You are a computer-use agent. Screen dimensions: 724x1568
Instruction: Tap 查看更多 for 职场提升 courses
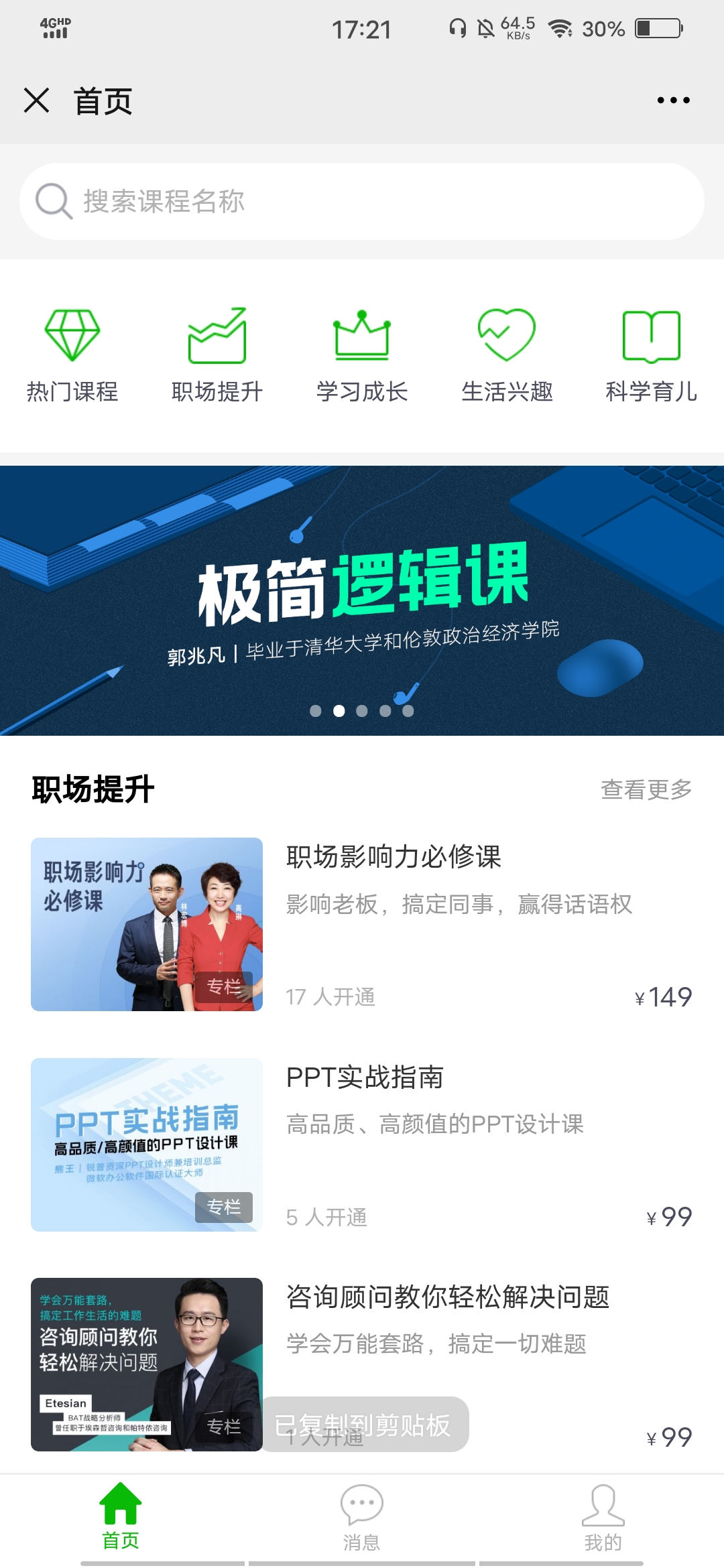coord(646,789)
